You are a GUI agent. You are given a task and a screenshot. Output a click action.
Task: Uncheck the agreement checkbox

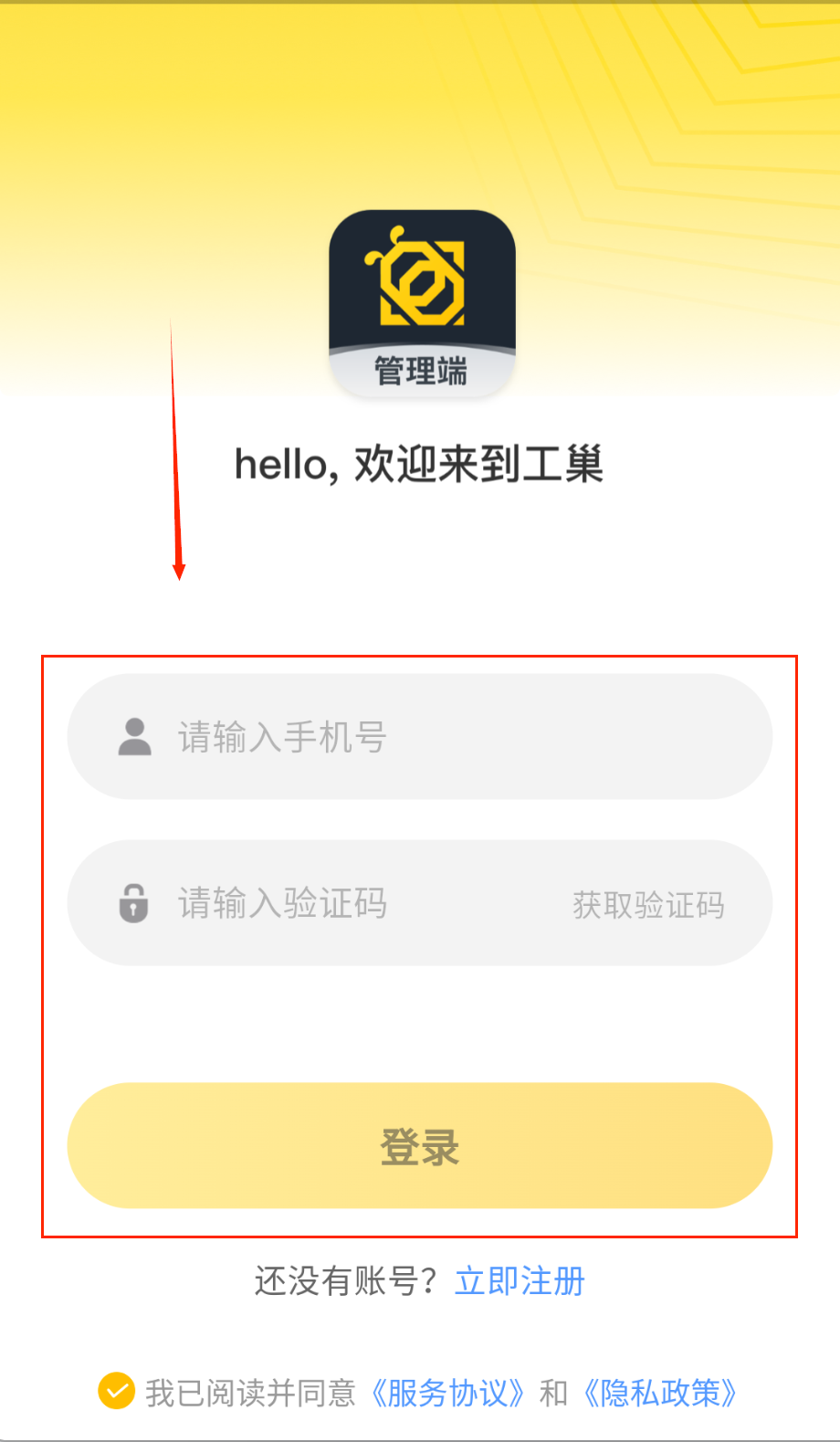tap(117, 1392)
